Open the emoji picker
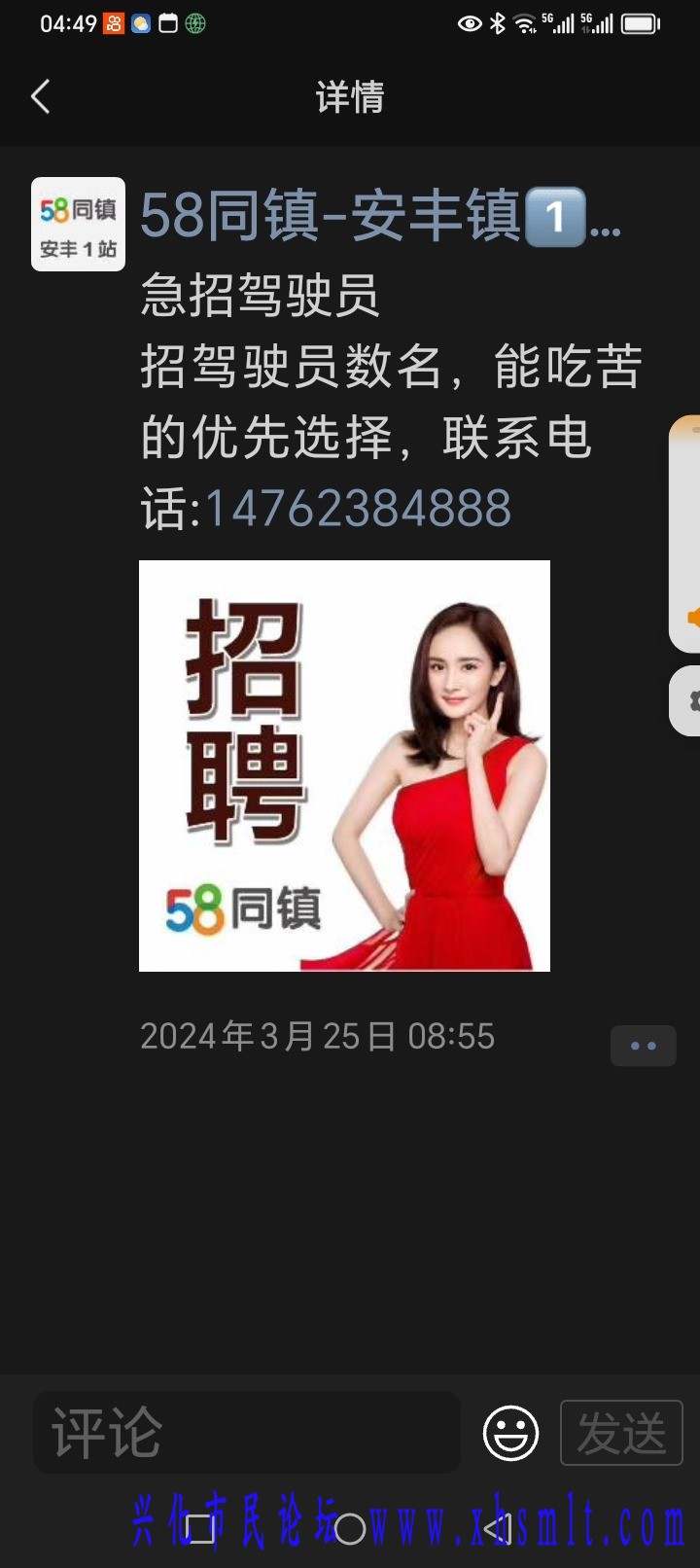This screenshot has width=700, height=1568. [510, 1433]
